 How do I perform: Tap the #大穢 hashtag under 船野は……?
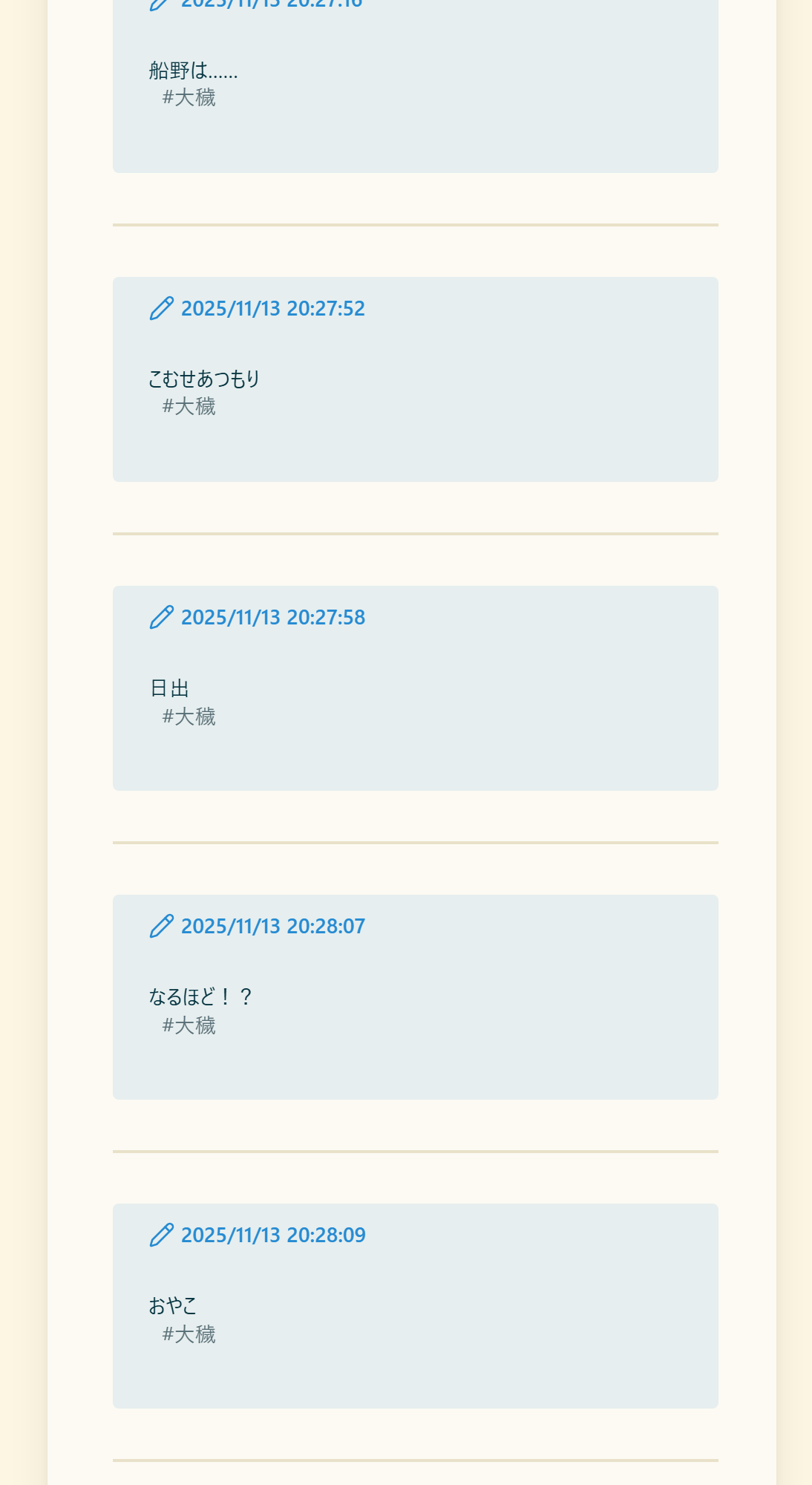[x=189, y=98]
